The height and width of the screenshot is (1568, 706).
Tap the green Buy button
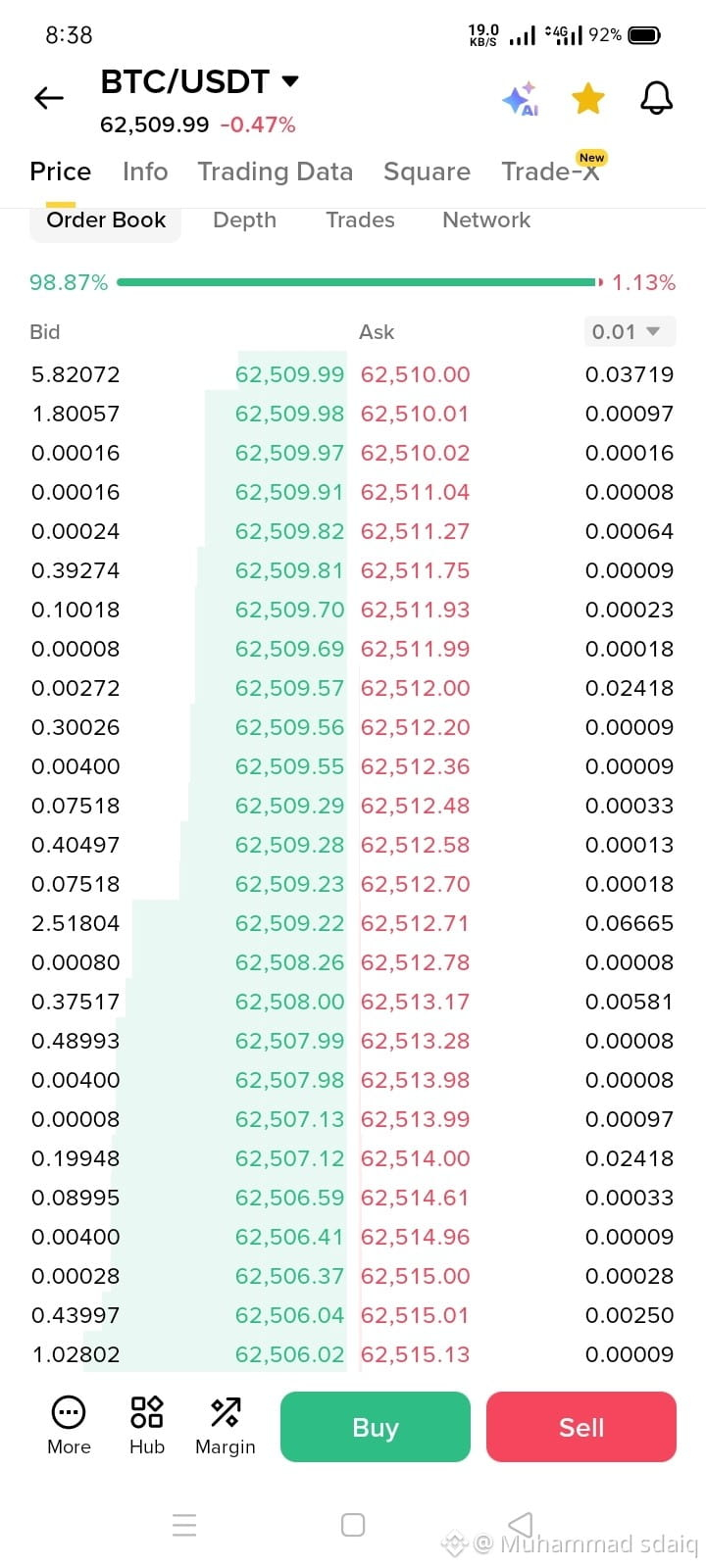pyautogui.click(x=376, y=1427)
